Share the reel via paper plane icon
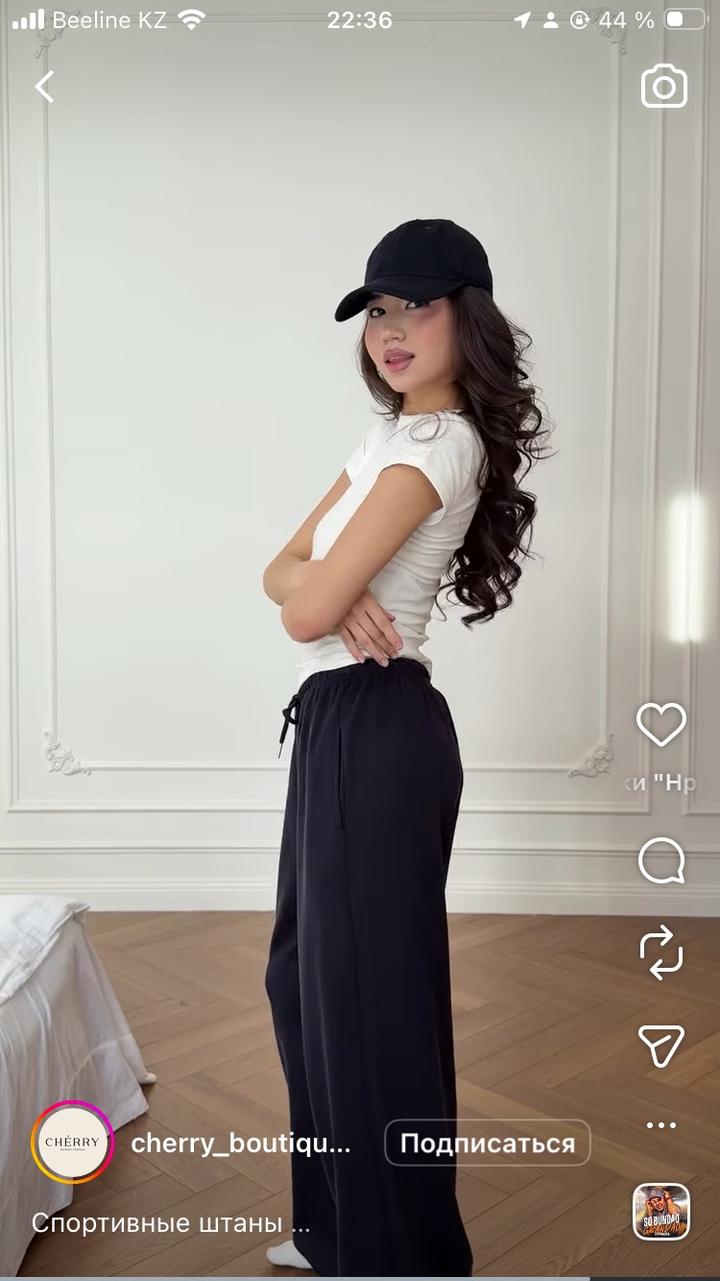 pyautogui.click(x=661, y=1045)
